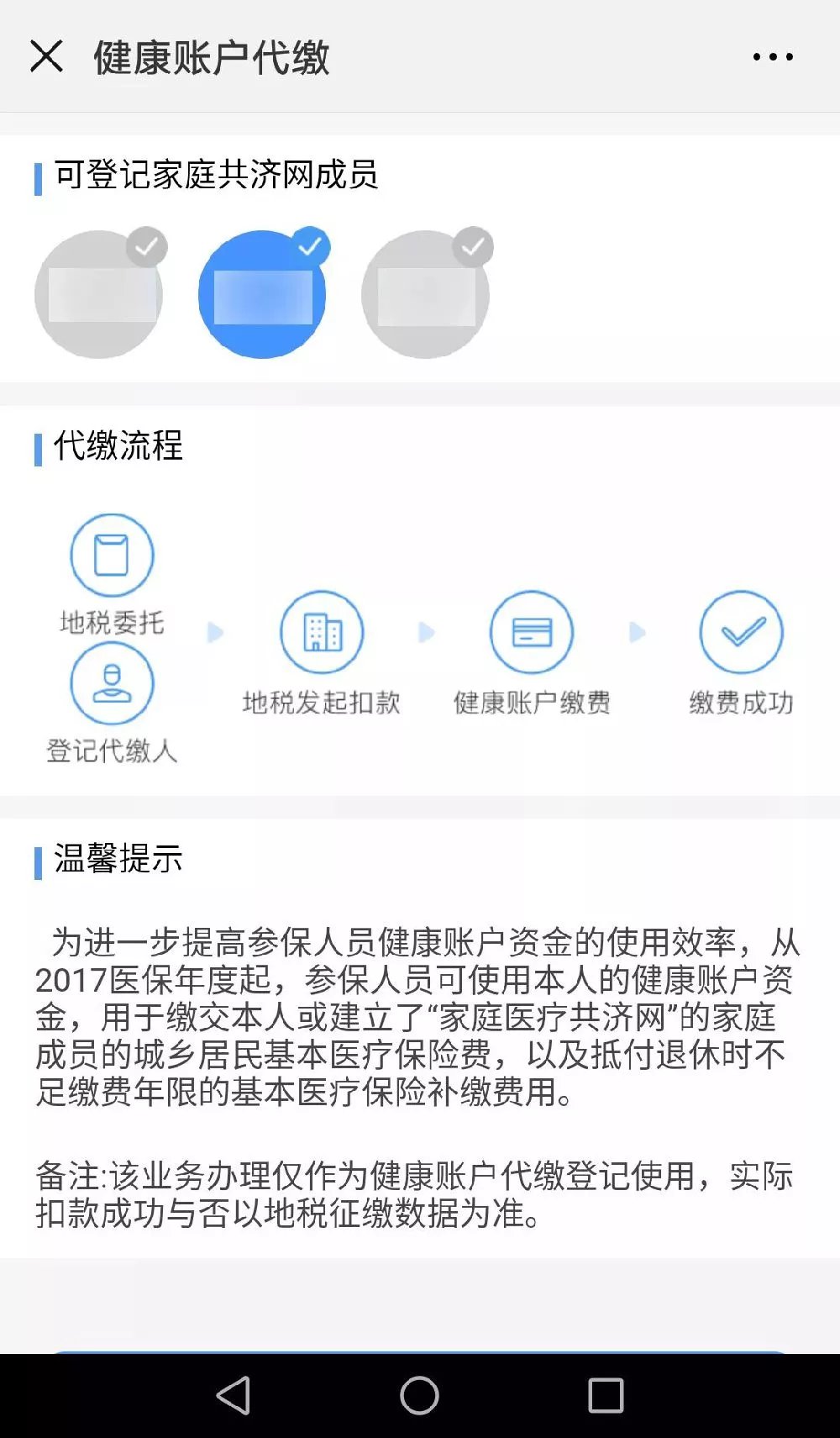840x1438 pixels.
Task: Close the 健康账户代缴 page
Action: pos(46,56)
